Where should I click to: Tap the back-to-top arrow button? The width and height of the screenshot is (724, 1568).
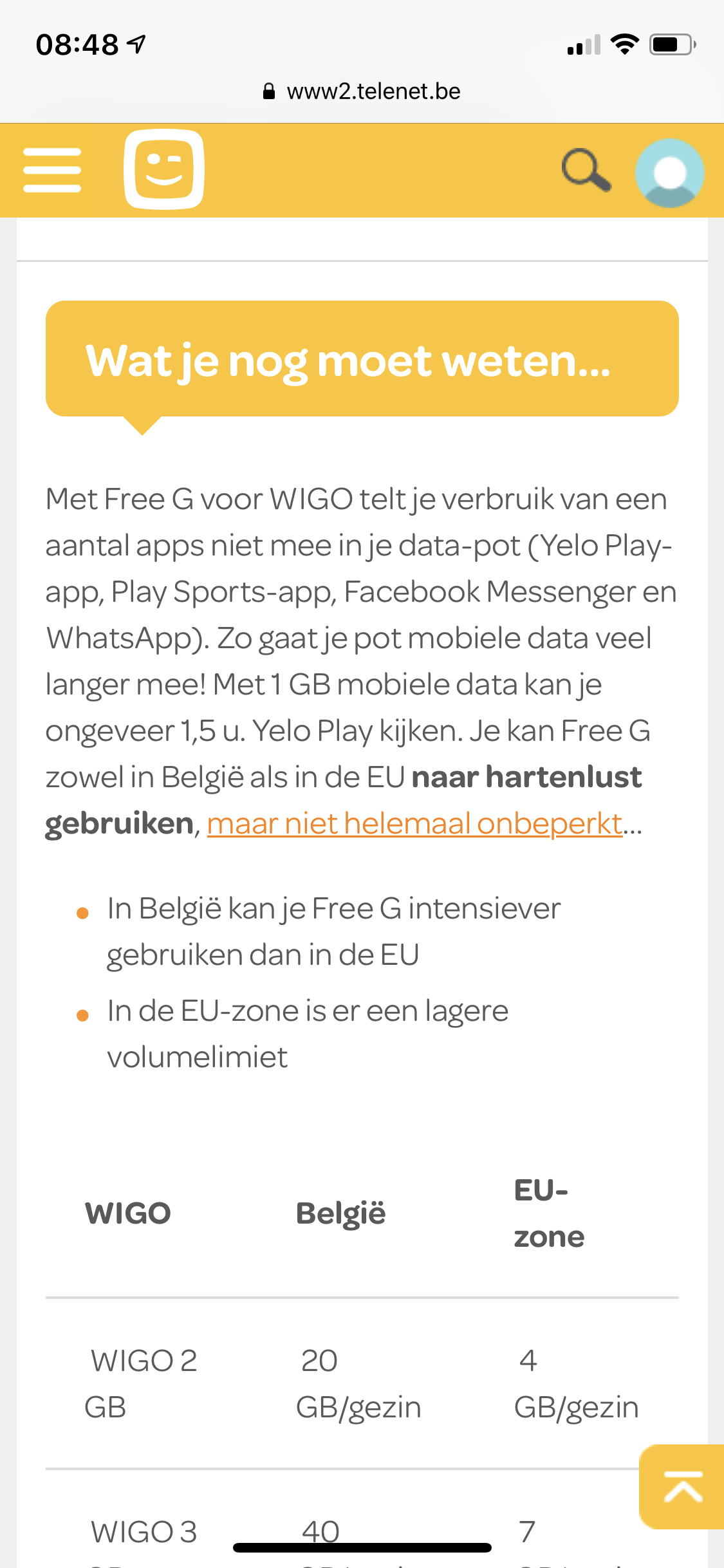[682, 1486]
